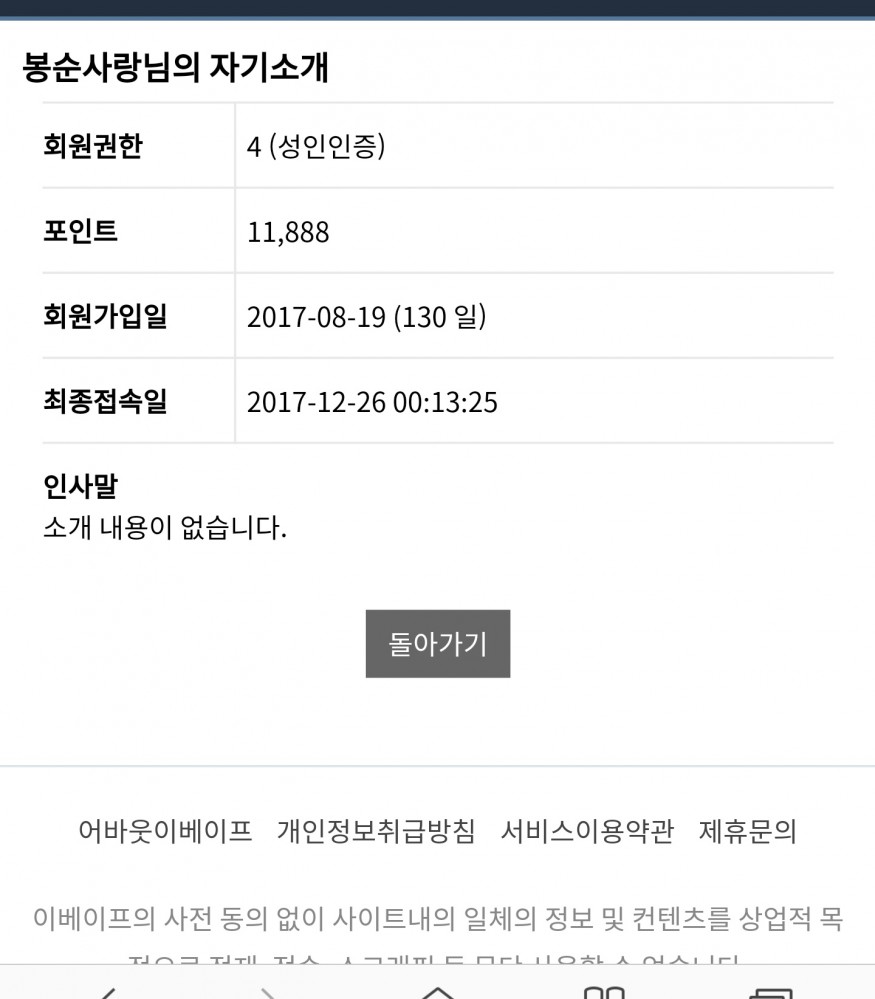Open the 제휴문의 link
This screenshot has width=875, height=999.
747,831
